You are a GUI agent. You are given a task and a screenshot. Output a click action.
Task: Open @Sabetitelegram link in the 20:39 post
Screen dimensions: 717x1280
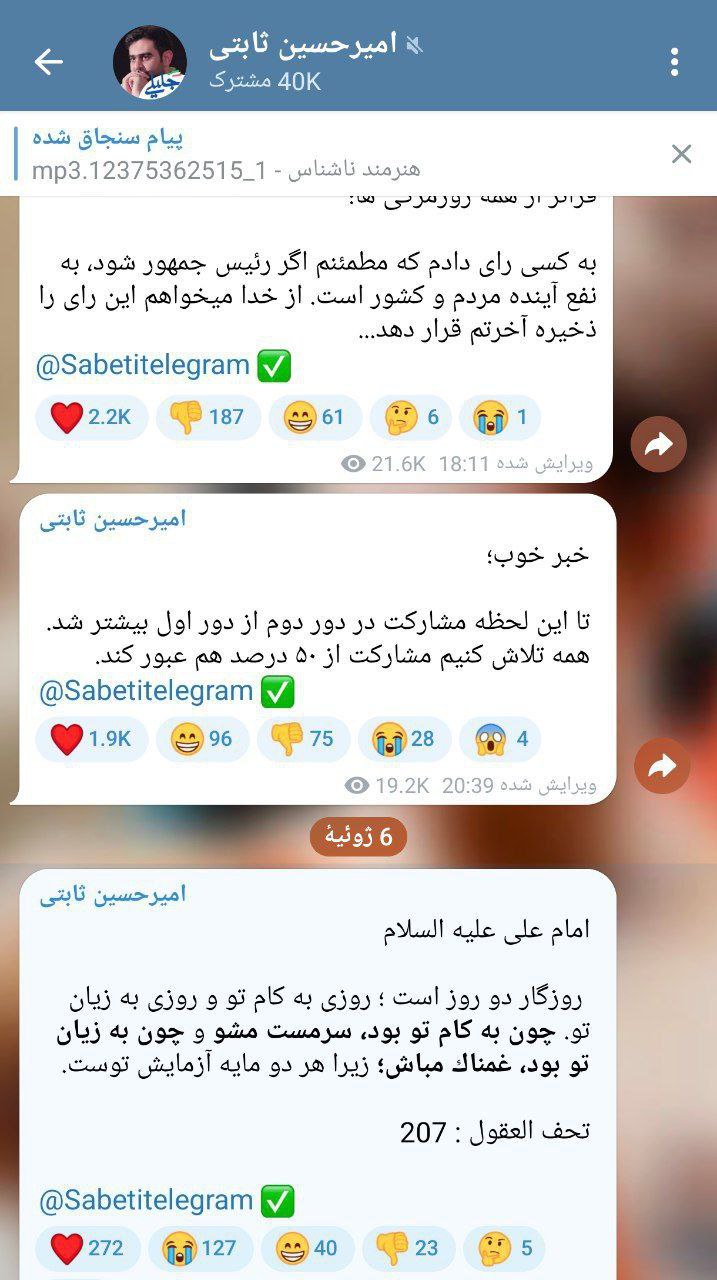(x=146, y=691)
